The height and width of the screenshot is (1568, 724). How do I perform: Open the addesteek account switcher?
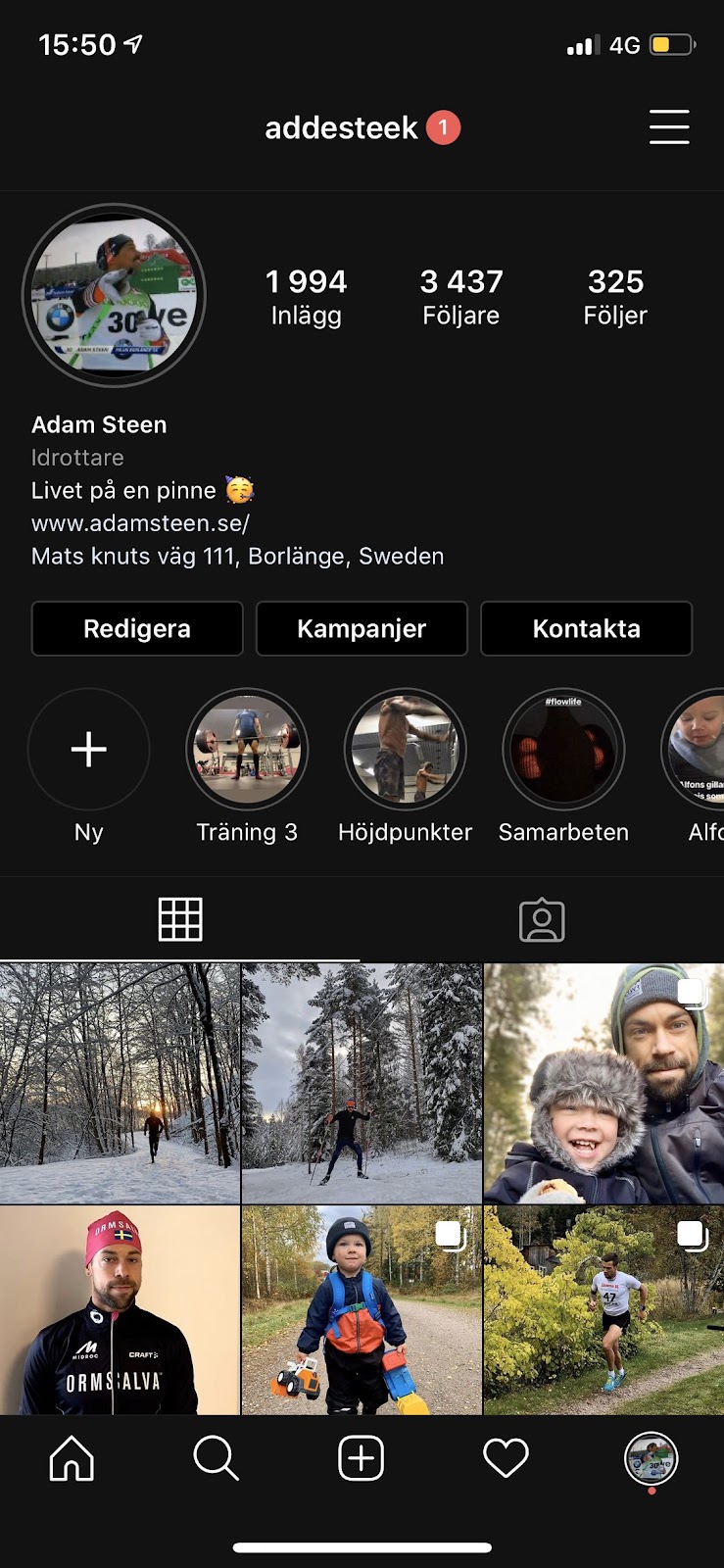coord(342,127)
